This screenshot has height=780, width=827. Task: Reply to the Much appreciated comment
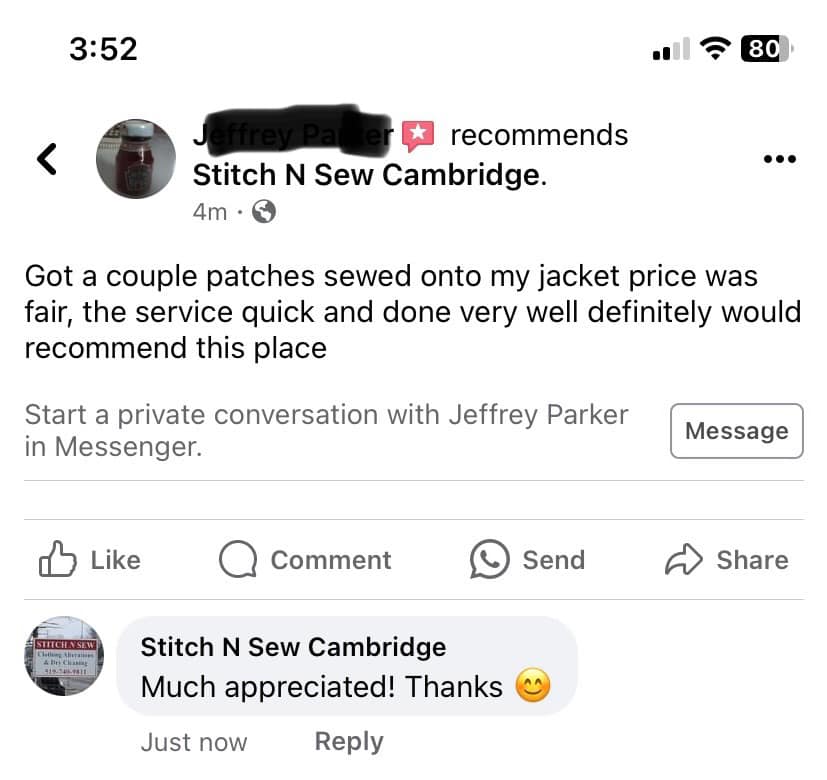[348, 741]
